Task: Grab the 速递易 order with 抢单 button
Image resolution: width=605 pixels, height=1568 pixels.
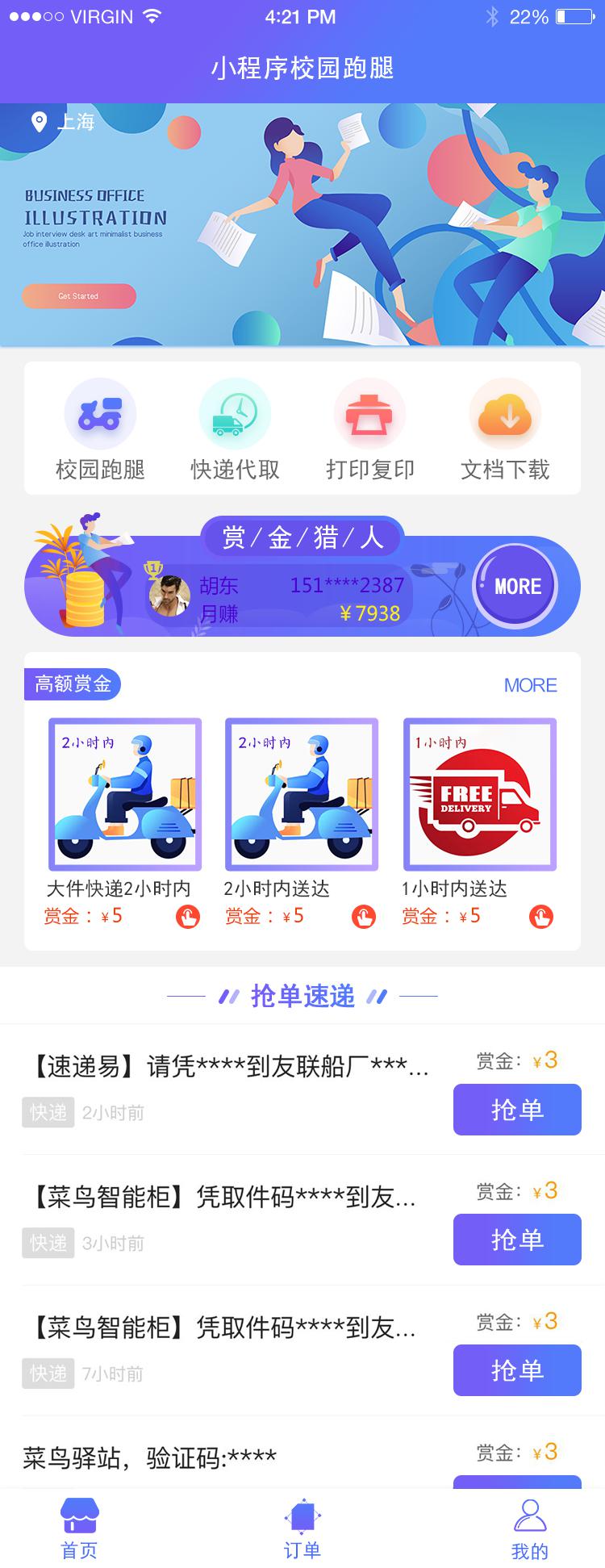Action: point(516,1110)
